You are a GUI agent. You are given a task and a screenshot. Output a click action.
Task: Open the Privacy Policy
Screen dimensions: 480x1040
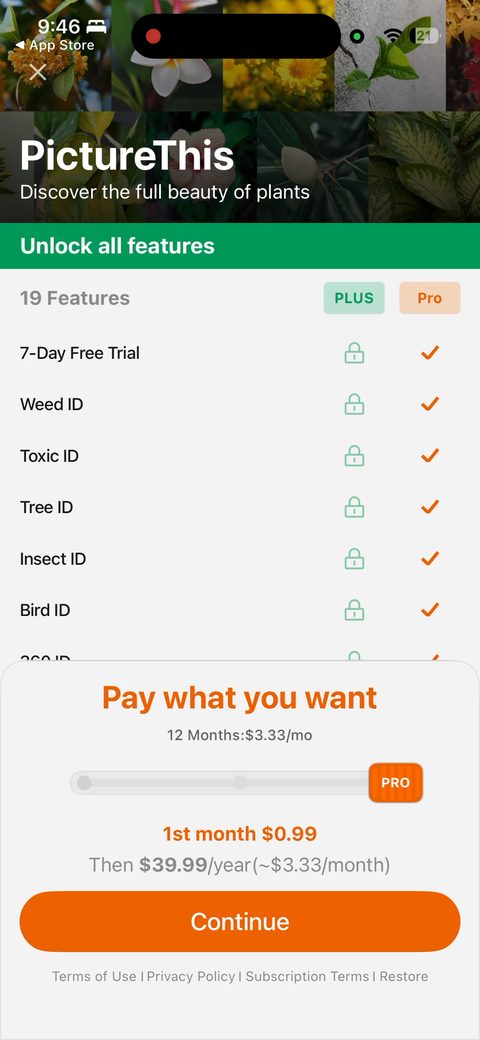191,976
